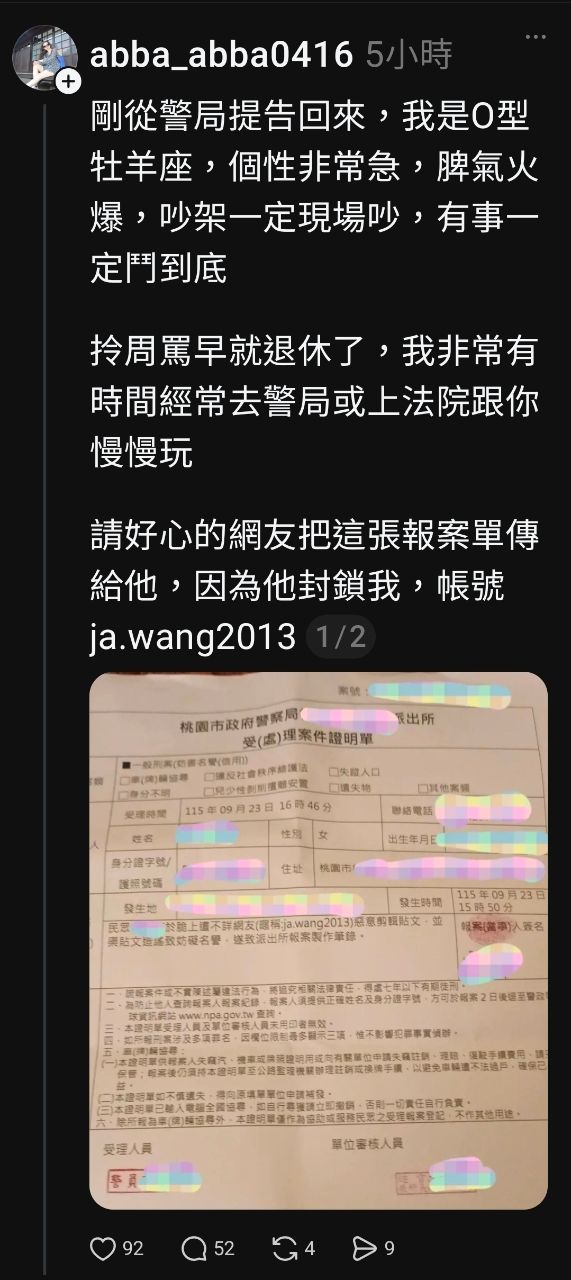The width and height of the screenshot is (571, 1280).
Task: Like this post with the heart icon
Action: [103, 1247]
